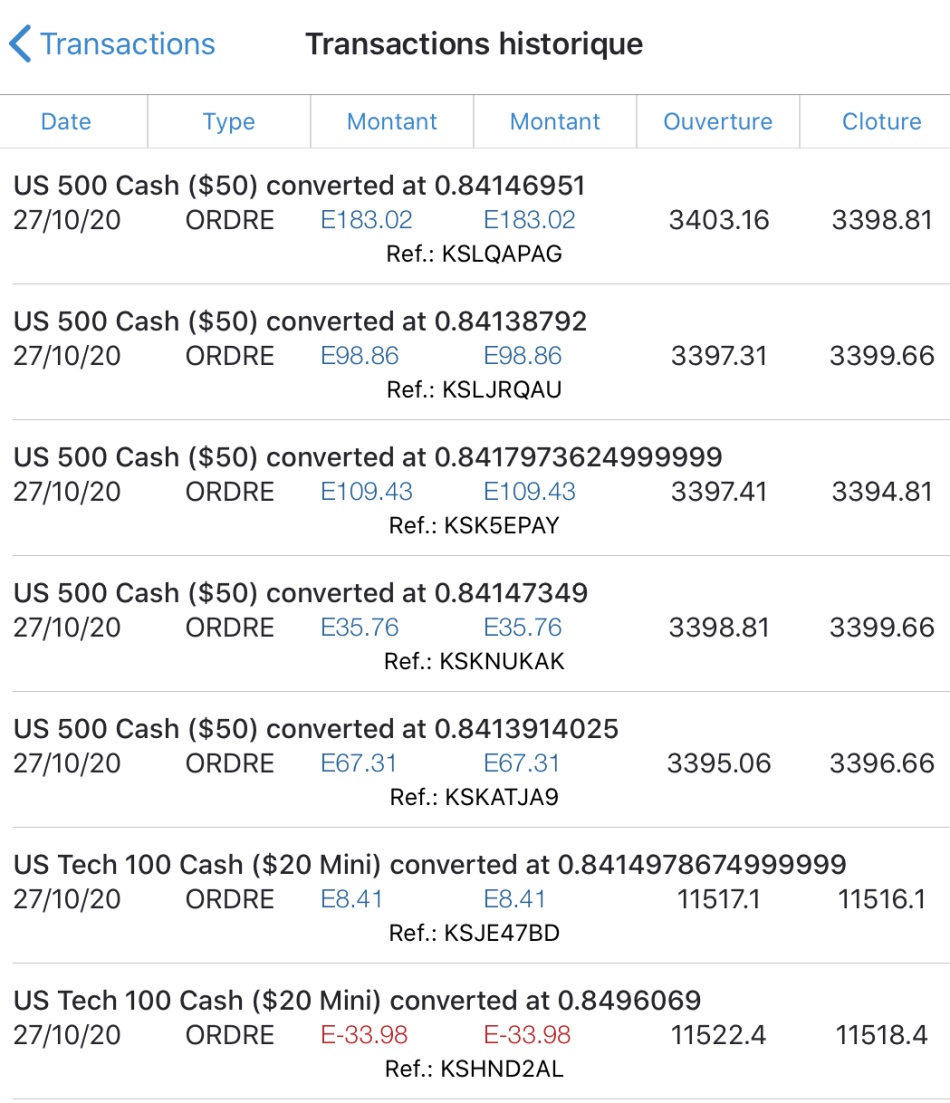Open transaction Ref. KSJE47BD
This screenshot has height=1103, width=950.
[x=474, y=900]
